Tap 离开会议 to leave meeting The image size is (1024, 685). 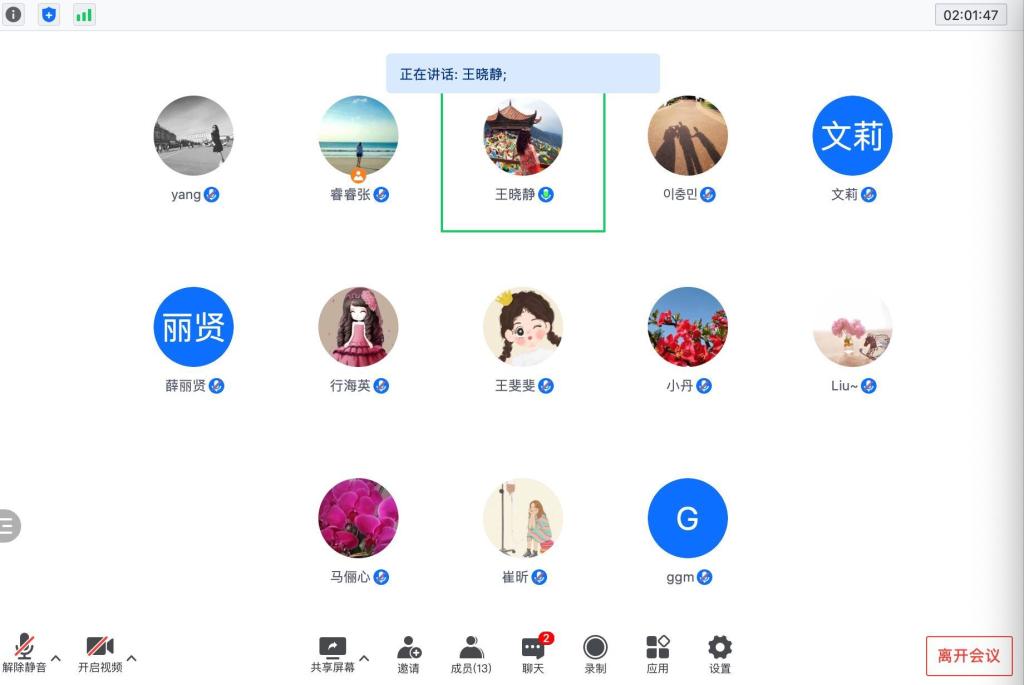pyautogui.click(x=968, y=656)
